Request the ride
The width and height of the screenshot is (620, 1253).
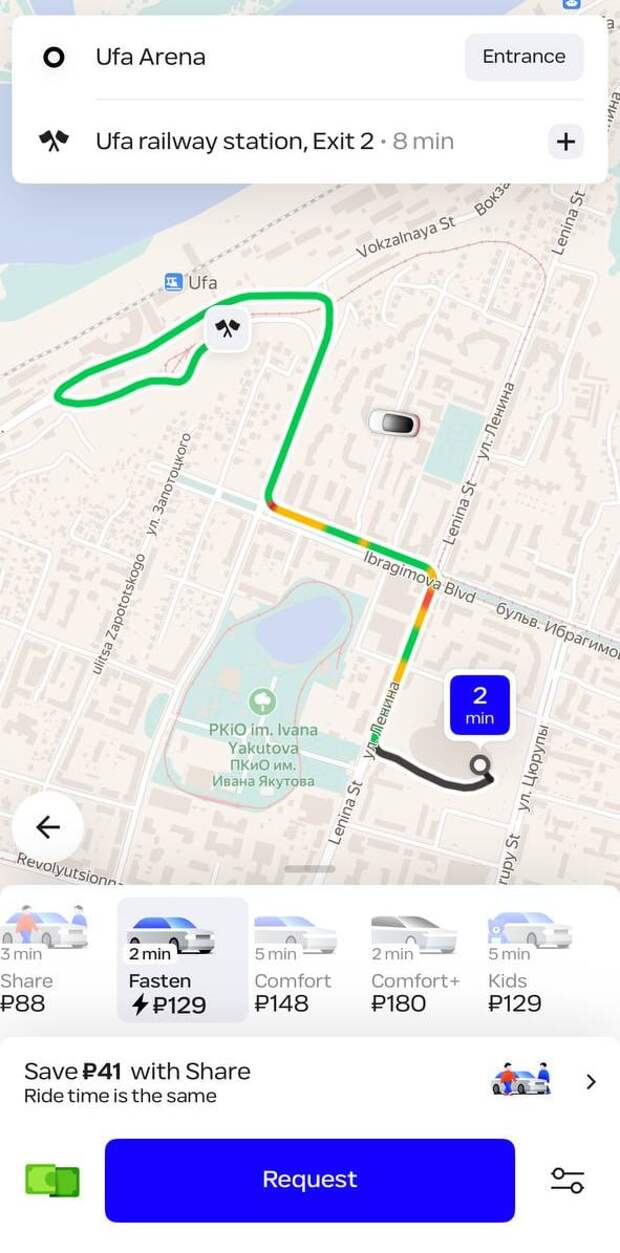[x=309, y=1180]
